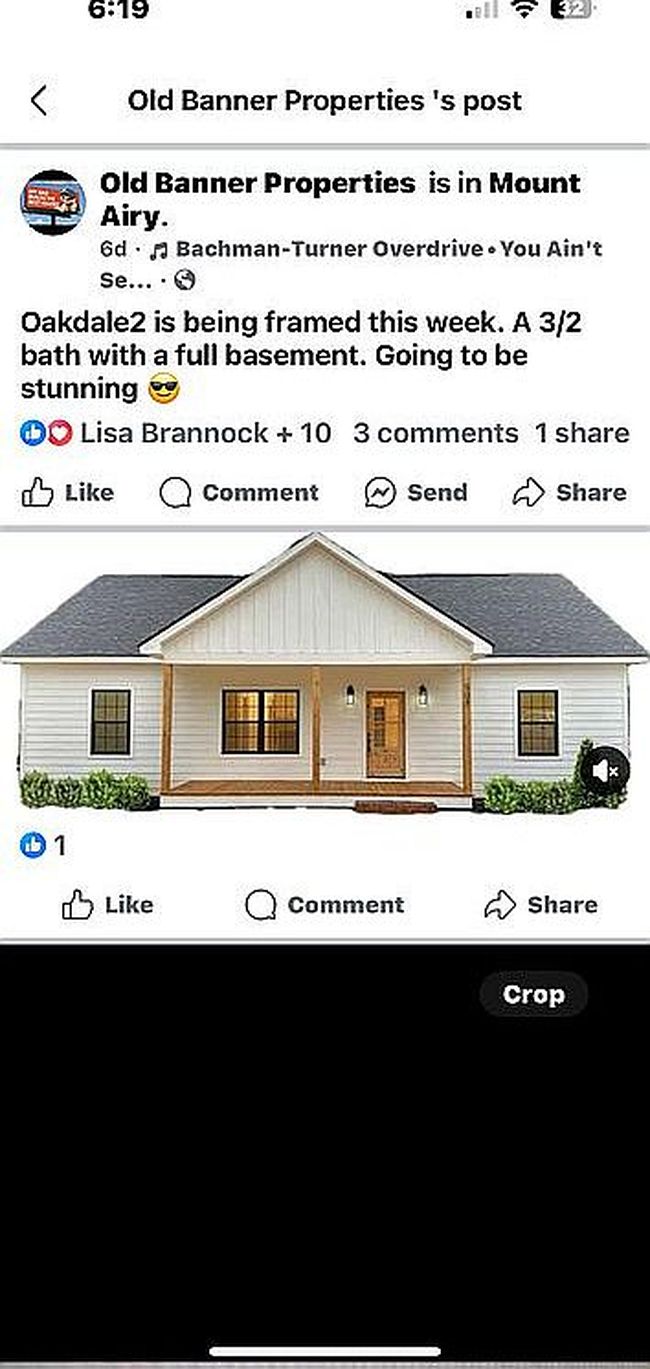Send the post via Messenger
Image resolution: width=650 pixels, height=1369 pixels.
pos(415,492)
